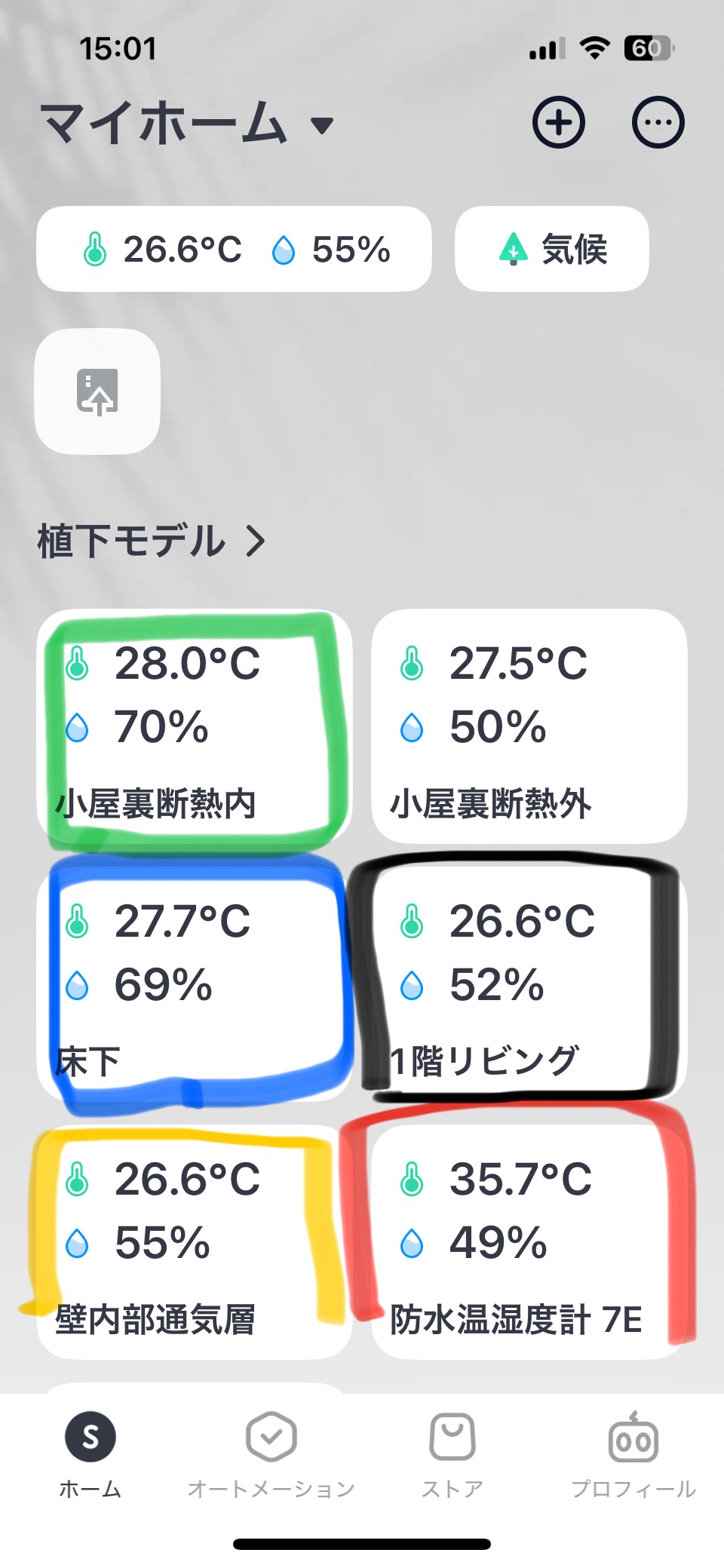Select the 1階リビング sensor card
Image resolution: width=724 pixels, height=1568 pixels.
(x=529, y=983)
